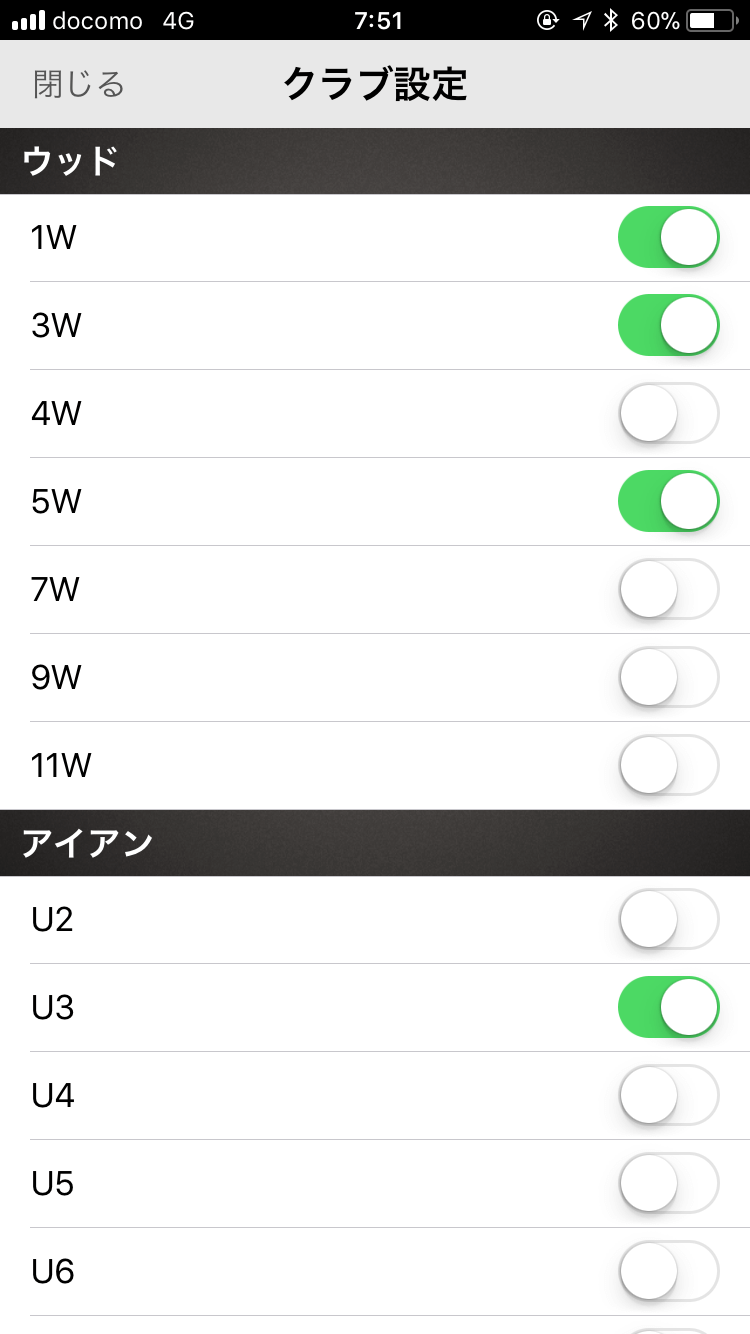Viewport: 750px width, 1334px height.
Task: Enable the U2 club switch
Action: [x=669, y=919]
